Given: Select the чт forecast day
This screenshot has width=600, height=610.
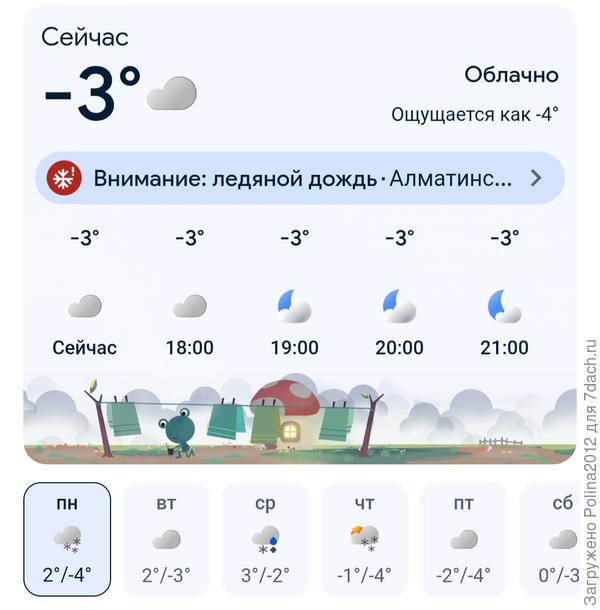Looking at the screenshot, I should click(364, 540).
